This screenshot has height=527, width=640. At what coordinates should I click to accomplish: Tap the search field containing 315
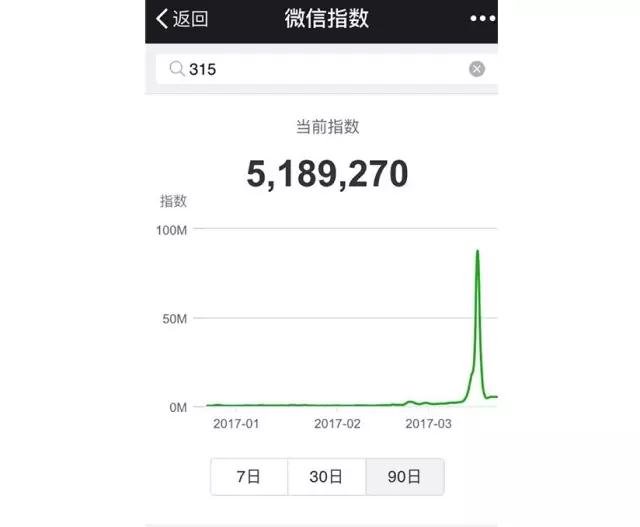pyautogui.click(x=310, y=69)
